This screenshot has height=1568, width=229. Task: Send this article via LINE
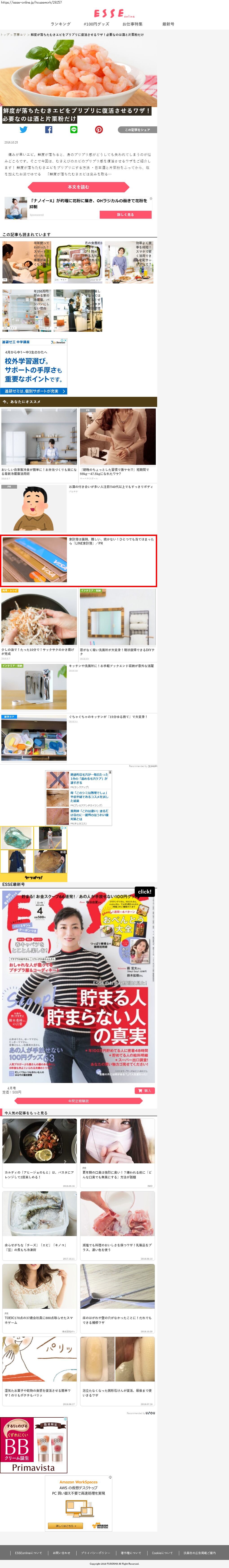pyautogui.click(x=74, y=130)
